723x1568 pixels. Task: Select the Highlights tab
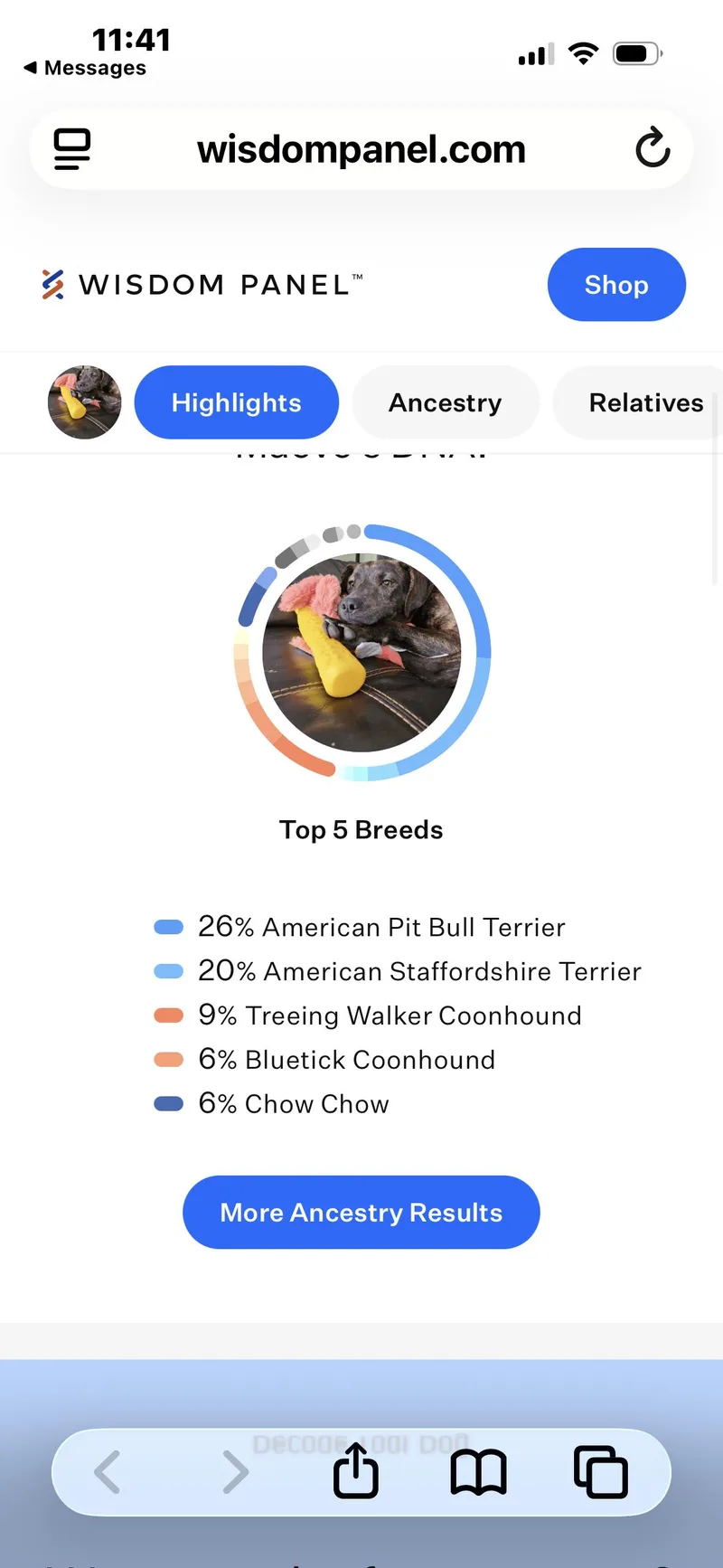click(237, 402)
